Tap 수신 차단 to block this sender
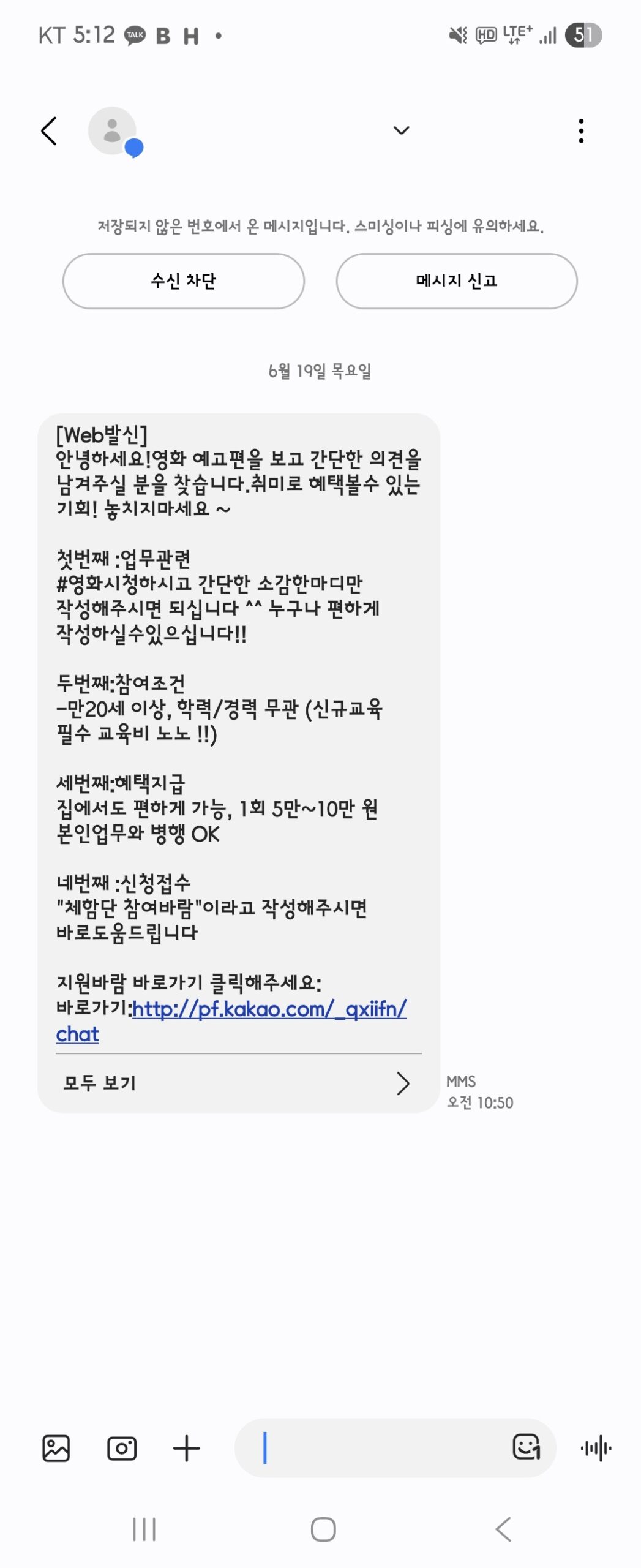Screen dimensions: 641x1568 click(183, 281)
